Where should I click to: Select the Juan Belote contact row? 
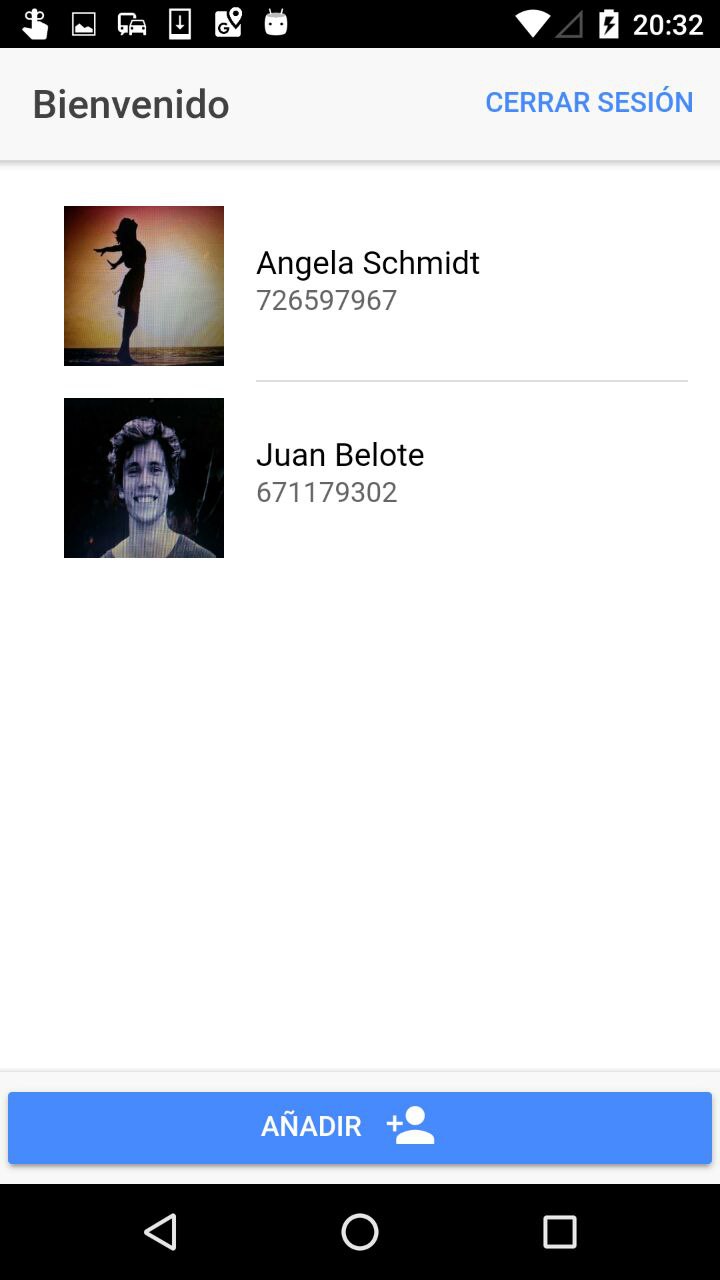pos(340,474)
